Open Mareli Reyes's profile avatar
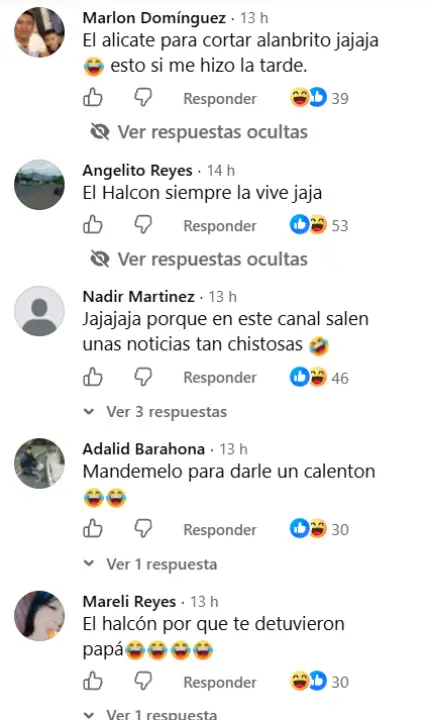The width and height of the screenshot is (428, 720). 39,616
